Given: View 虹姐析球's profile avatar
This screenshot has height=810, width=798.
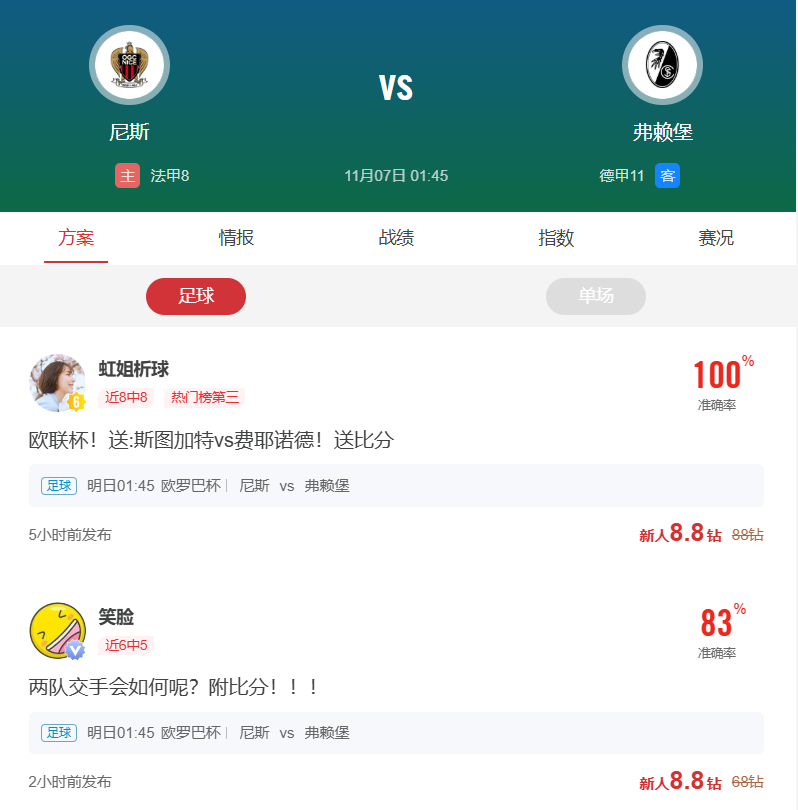Looking at the screenshot, I should click(x=57, y=382).
